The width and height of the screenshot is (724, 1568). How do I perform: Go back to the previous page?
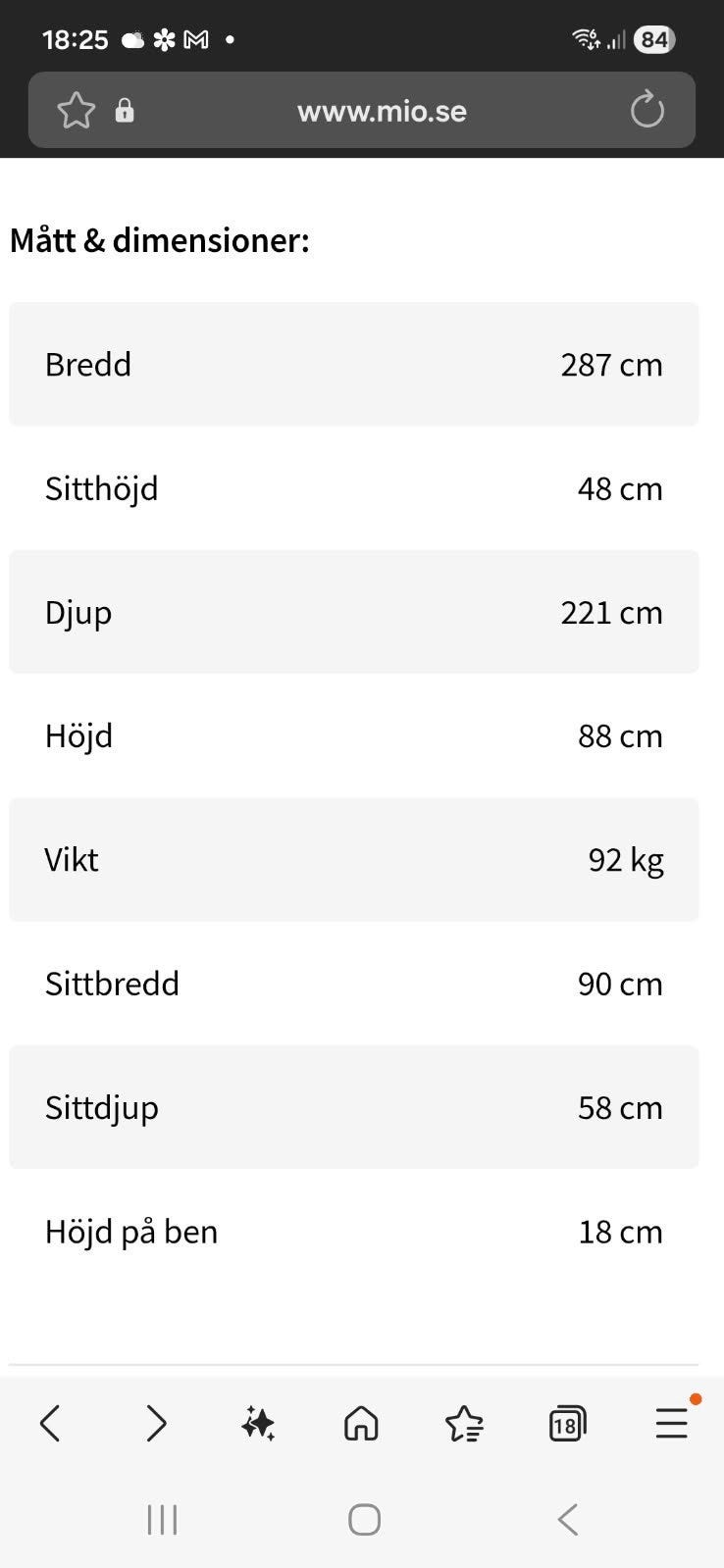tap(50, 1423)
